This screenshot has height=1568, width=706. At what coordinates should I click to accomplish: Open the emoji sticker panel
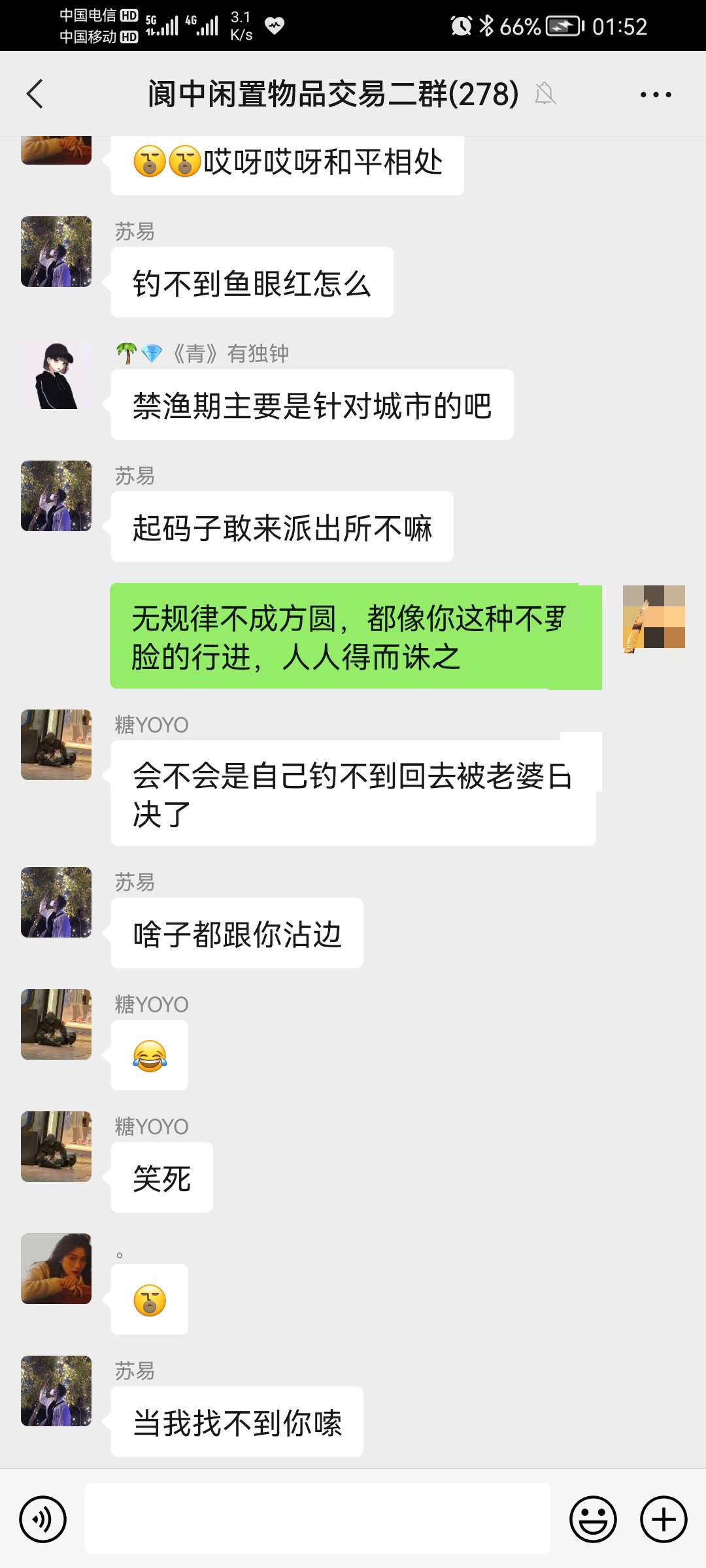pyautogui.click(x=593, y=1519)
